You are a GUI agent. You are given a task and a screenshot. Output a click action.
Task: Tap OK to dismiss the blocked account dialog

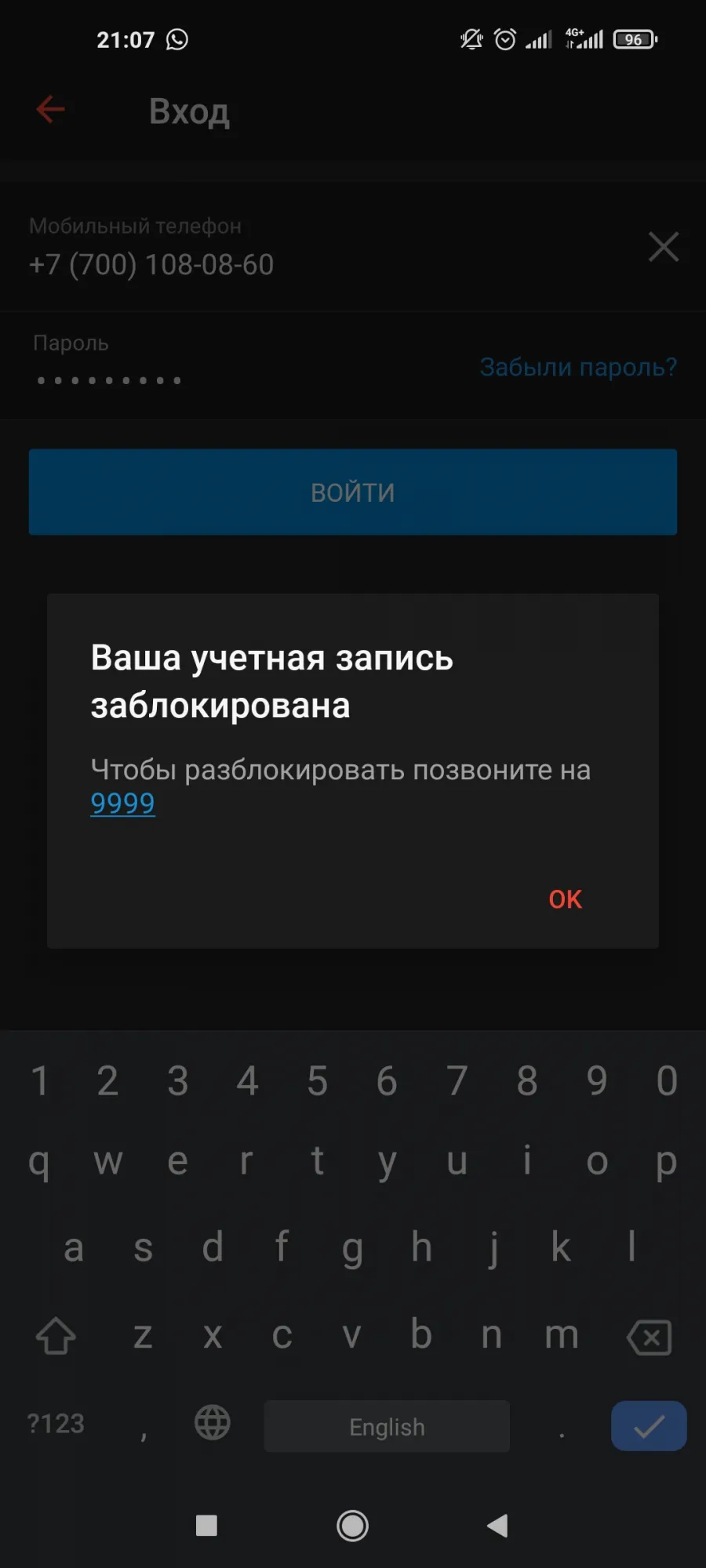[565, 898]
